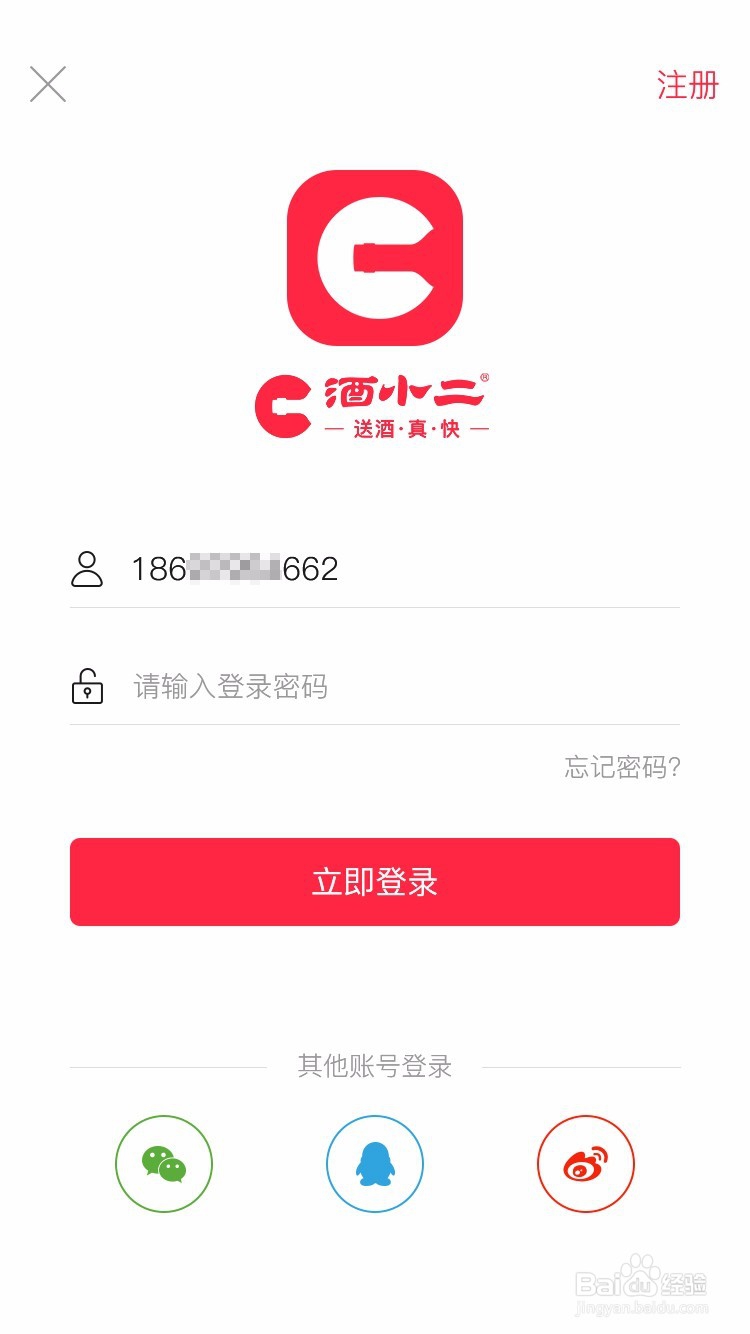Image resolution: width=750 pixels, height=1334 pixels.
Task: Focus the 请输入登录密码 password field
Action: [x=375, y=687]
